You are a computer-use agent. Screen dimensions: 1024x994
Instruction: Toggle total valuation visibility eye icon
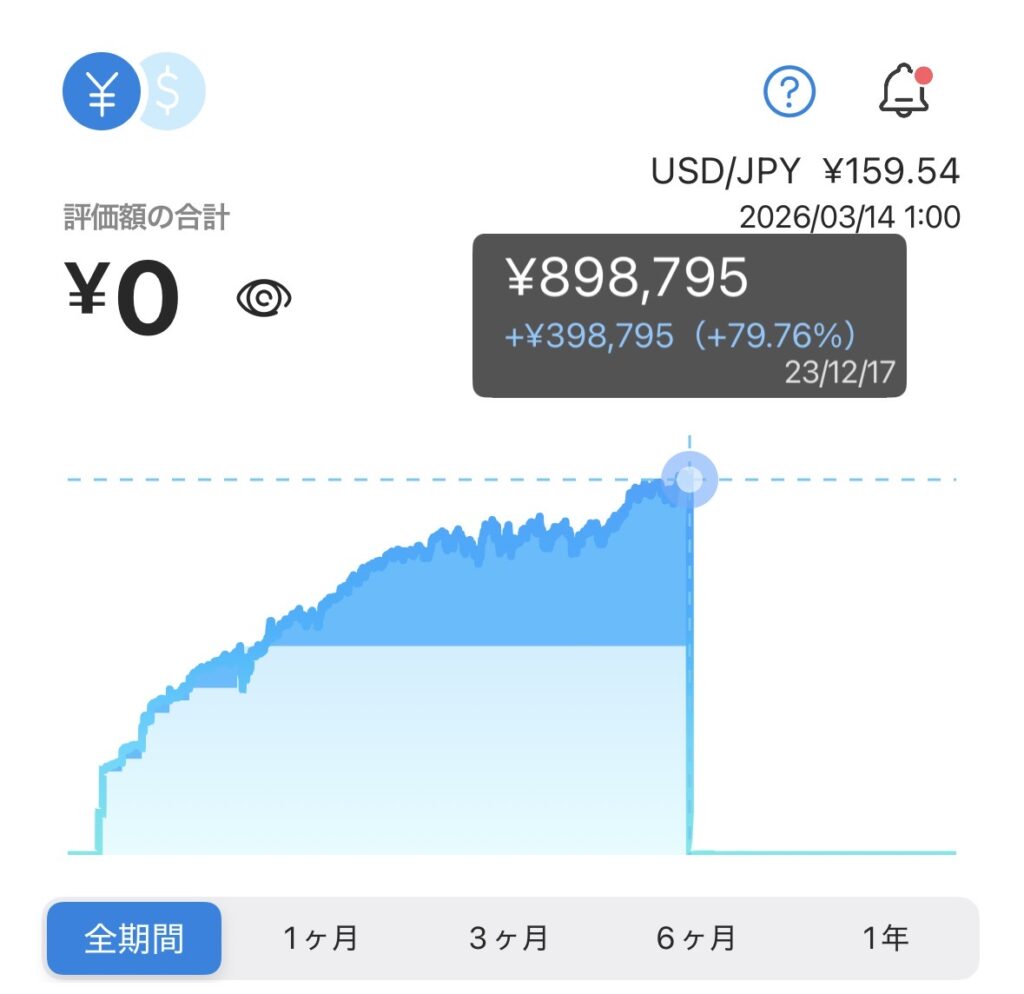[264, 297]
